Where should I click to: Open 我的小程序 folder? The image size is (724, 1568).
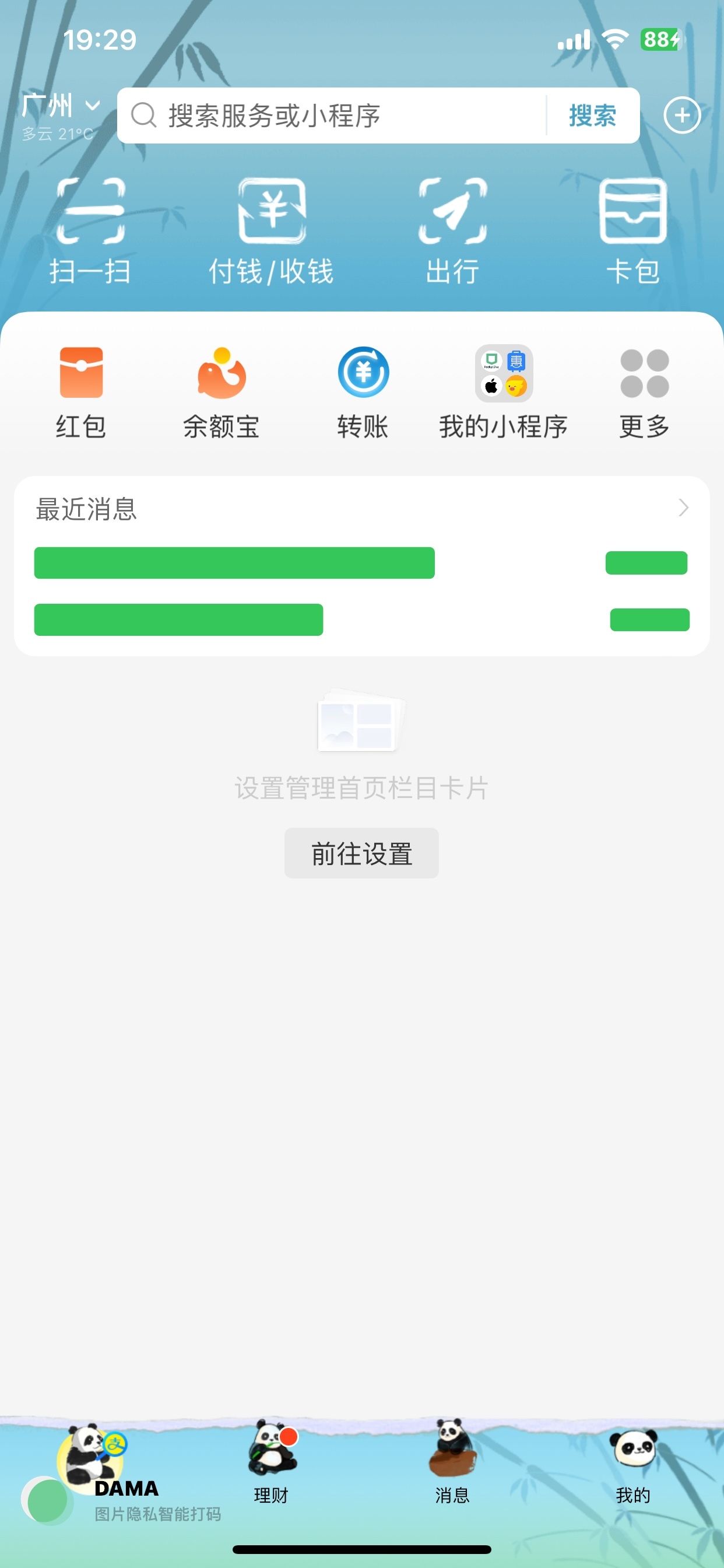(504, 393)
